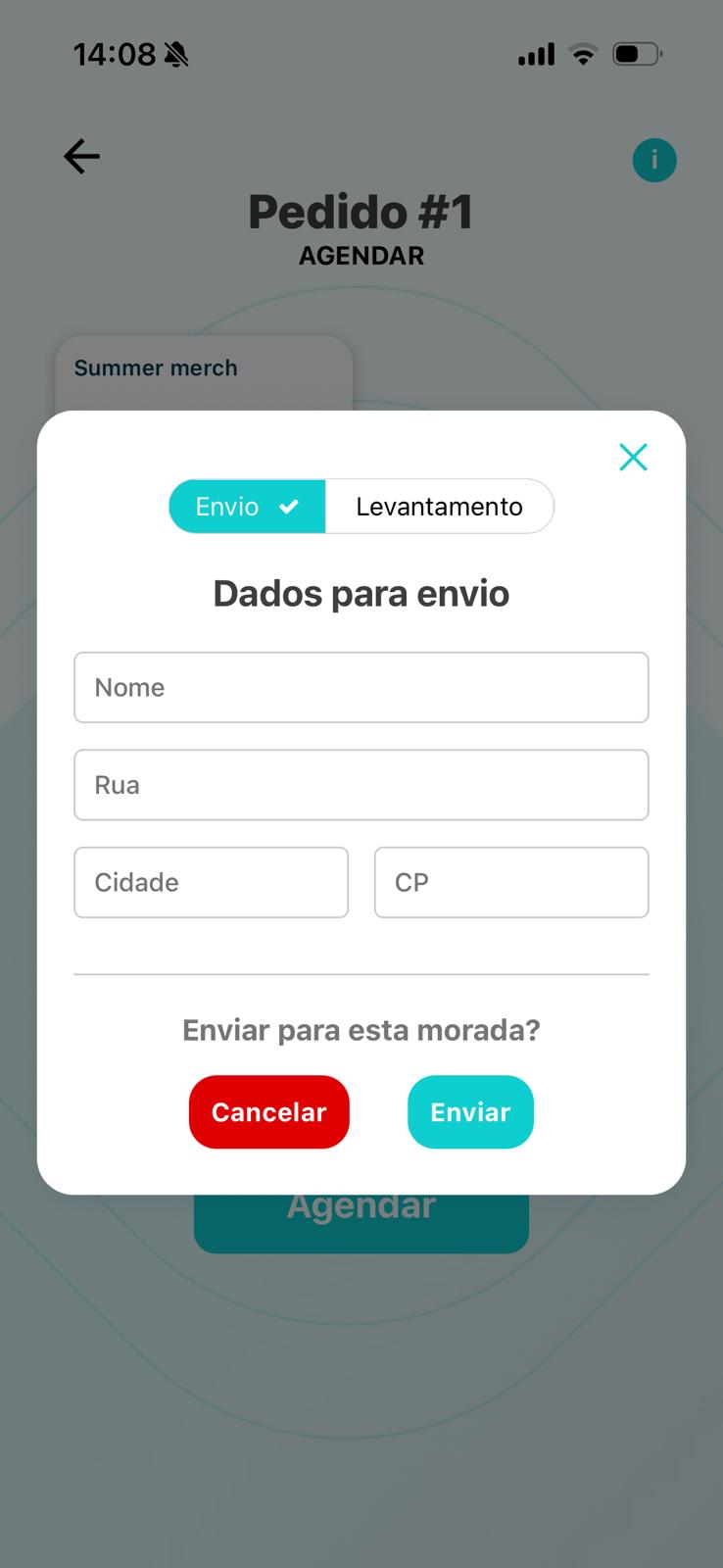Confirm with the Enviar button
The height and width of the screenshot is (1568, 723).
click(470, 1112)
